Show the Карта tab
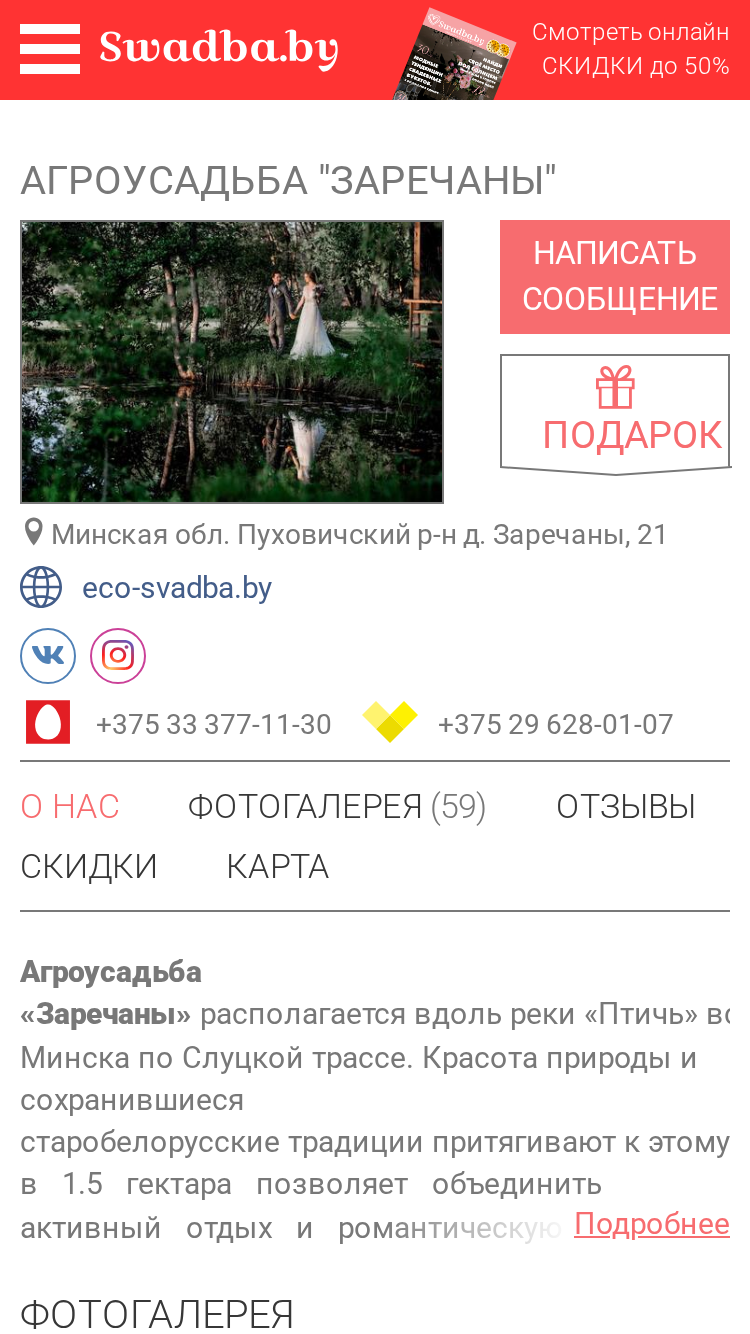 (x=278, y=867)
